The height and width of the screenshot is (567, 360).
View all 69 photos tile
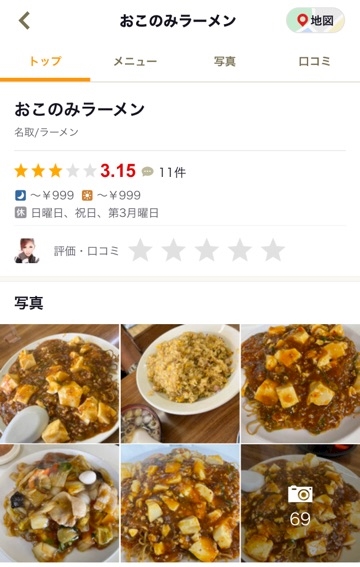300,504
